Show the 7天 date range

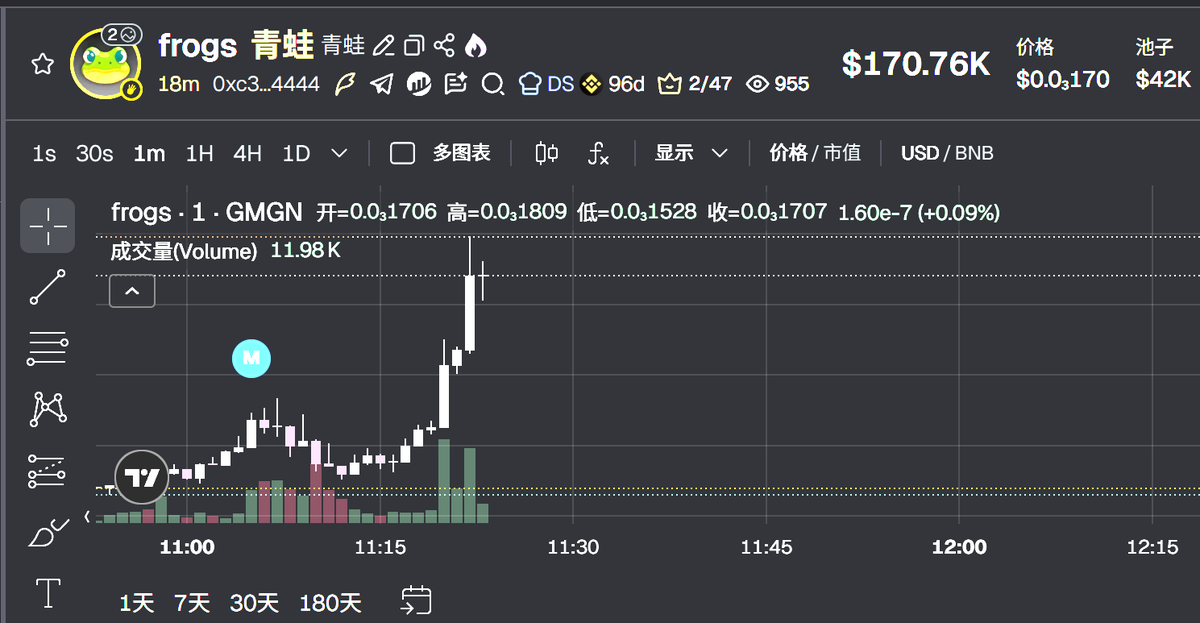coord(192,603)
